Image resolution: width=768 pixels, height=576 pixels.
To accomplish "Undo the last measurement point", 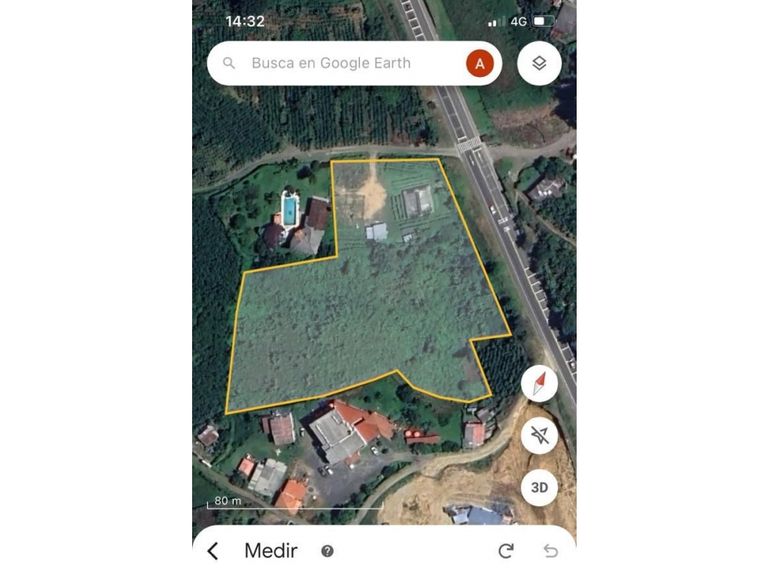I will point(550,551).
